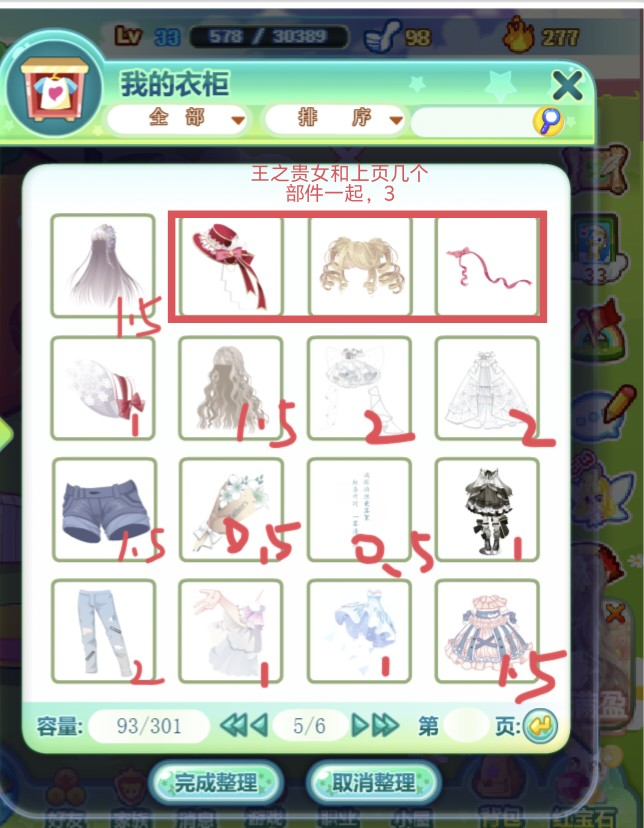Select the pink ribbon item

click(487, 266)
